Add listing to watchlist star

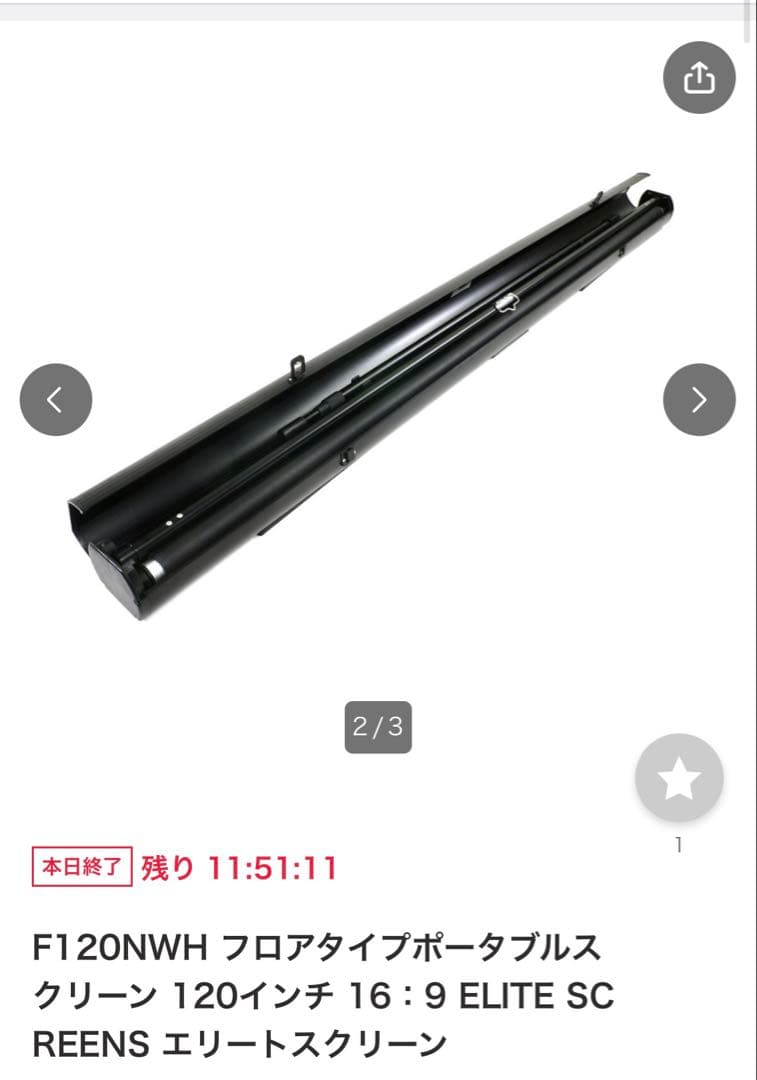tap(679, 778)
